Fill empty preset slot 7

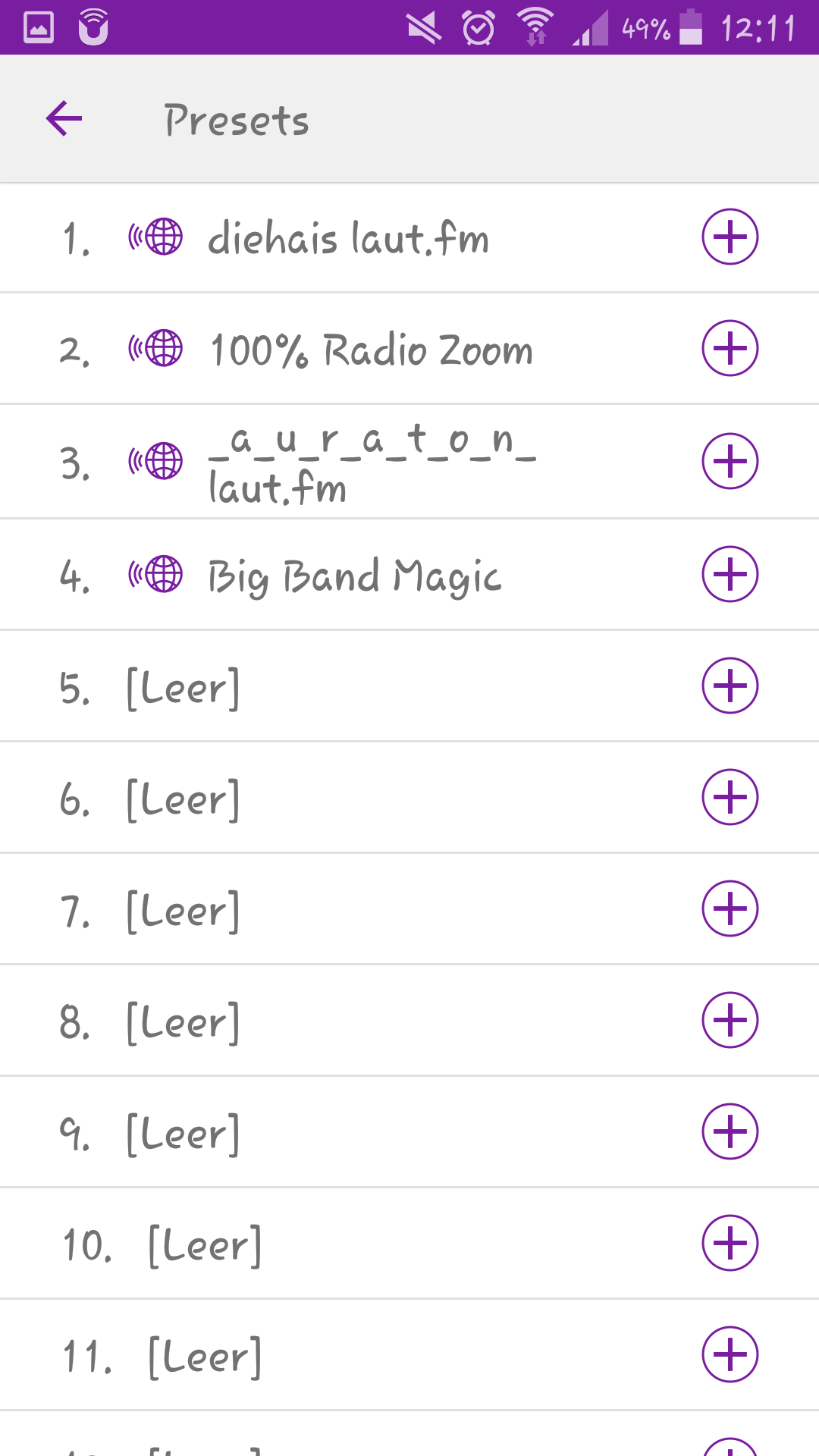point(730,908)
